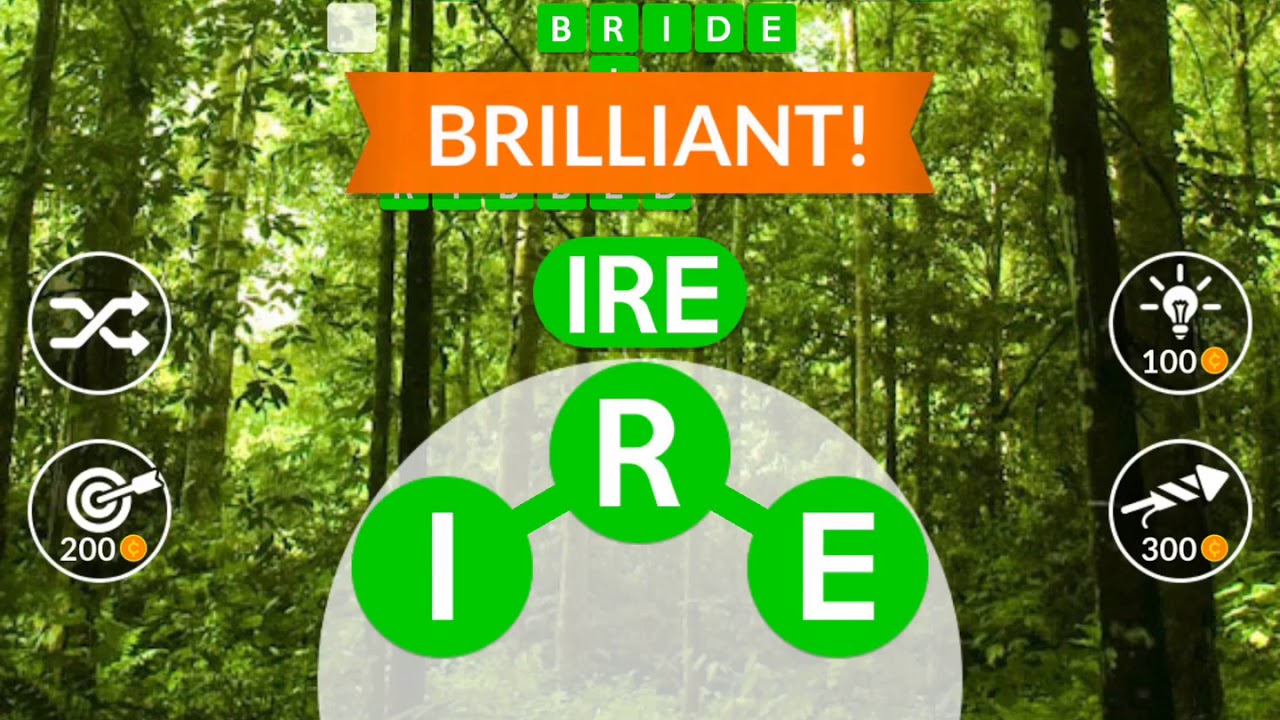Select the letter R on the wheel
Image resolution: width=1280 pixels, height=720 pixels.
click(x=640, y=453)
